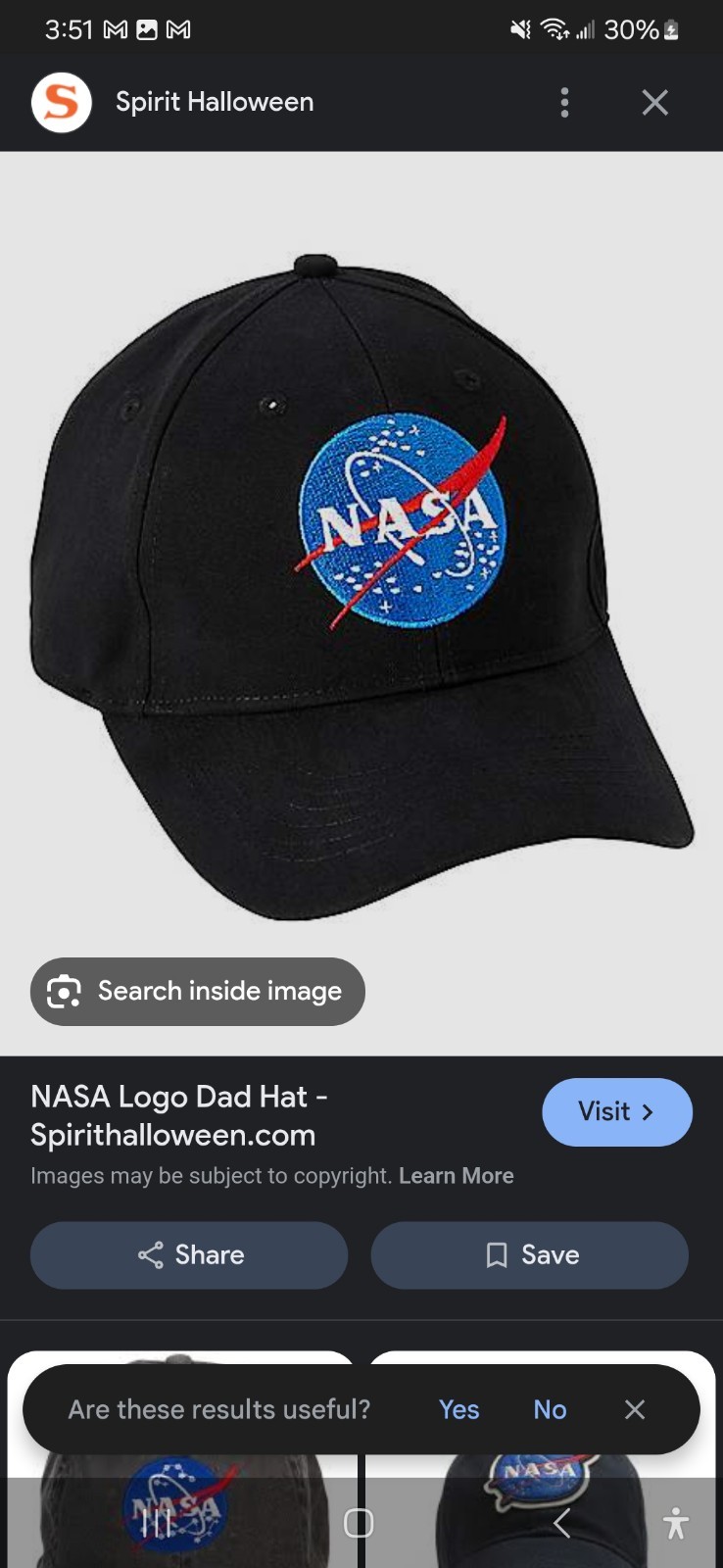723x1568 pixels.
Task: Share this NASA hat image
Action: coord(189,1254)
